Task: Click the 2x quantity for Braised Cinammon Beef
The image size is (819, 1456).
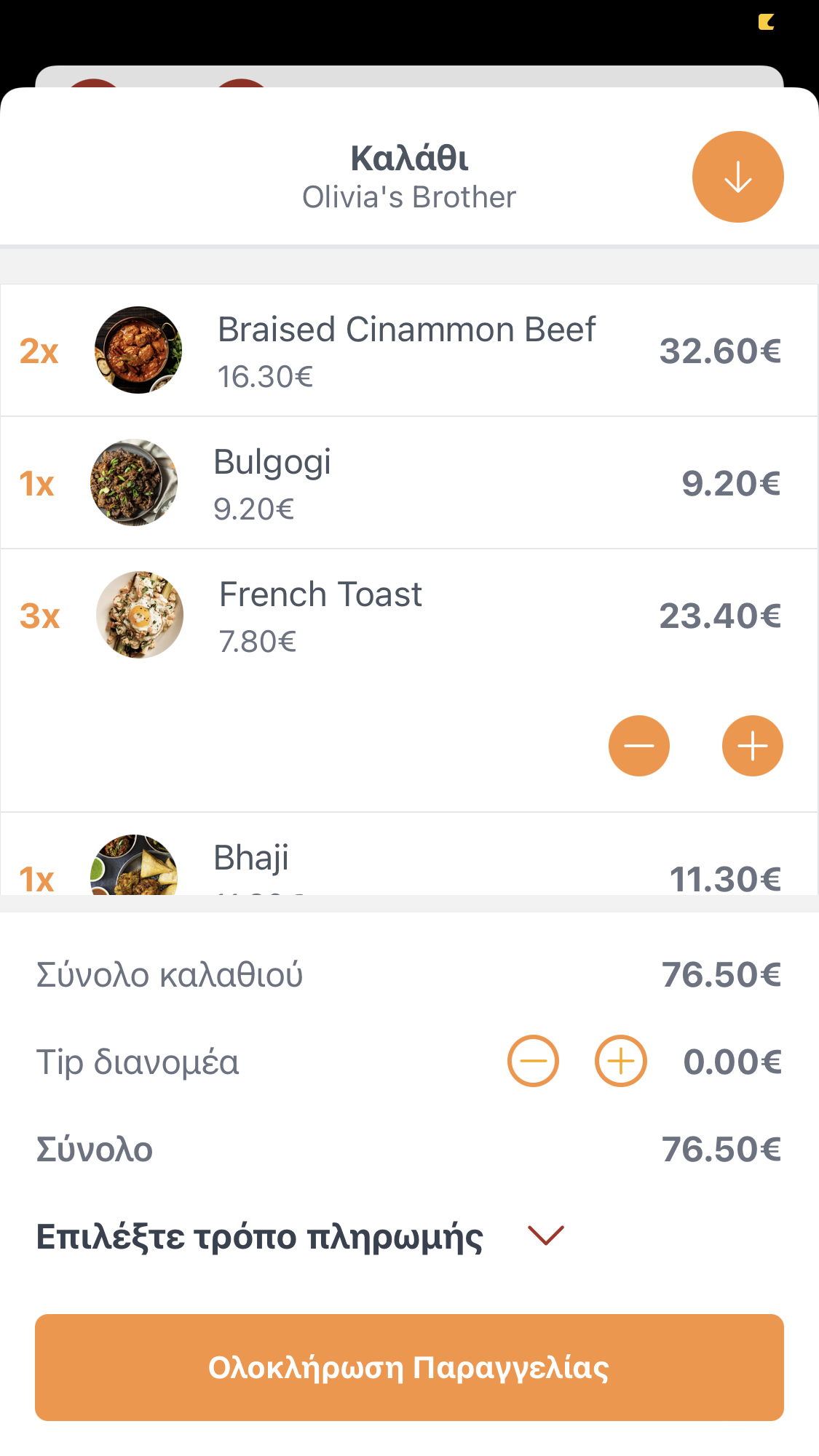Action: pos(40,350)
